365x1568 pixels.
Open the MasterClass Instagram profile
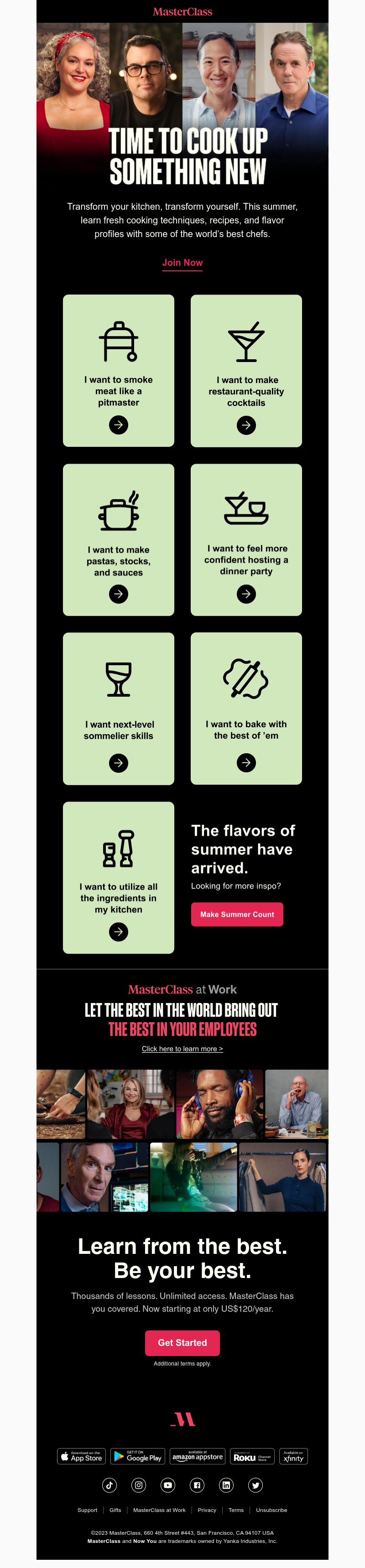139,1485
